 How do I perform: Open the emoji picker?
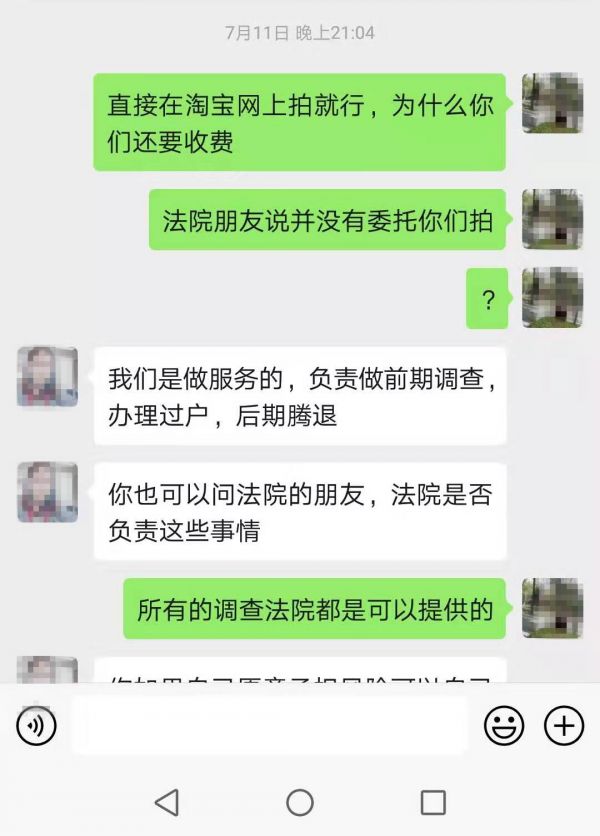tap(504, 725)
